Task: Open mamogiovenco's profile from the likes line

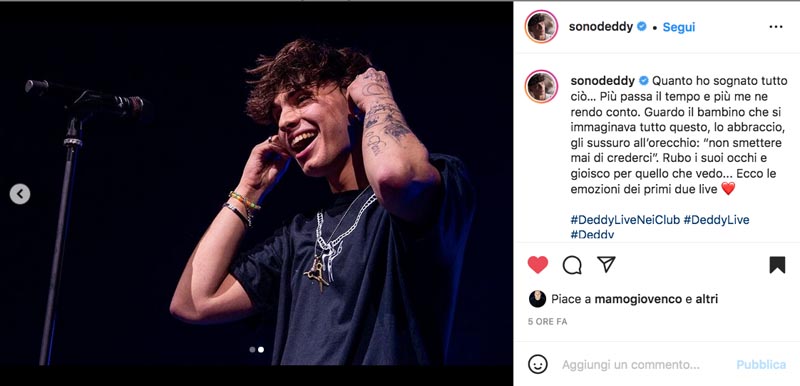Action: click(x=638, y=299)
